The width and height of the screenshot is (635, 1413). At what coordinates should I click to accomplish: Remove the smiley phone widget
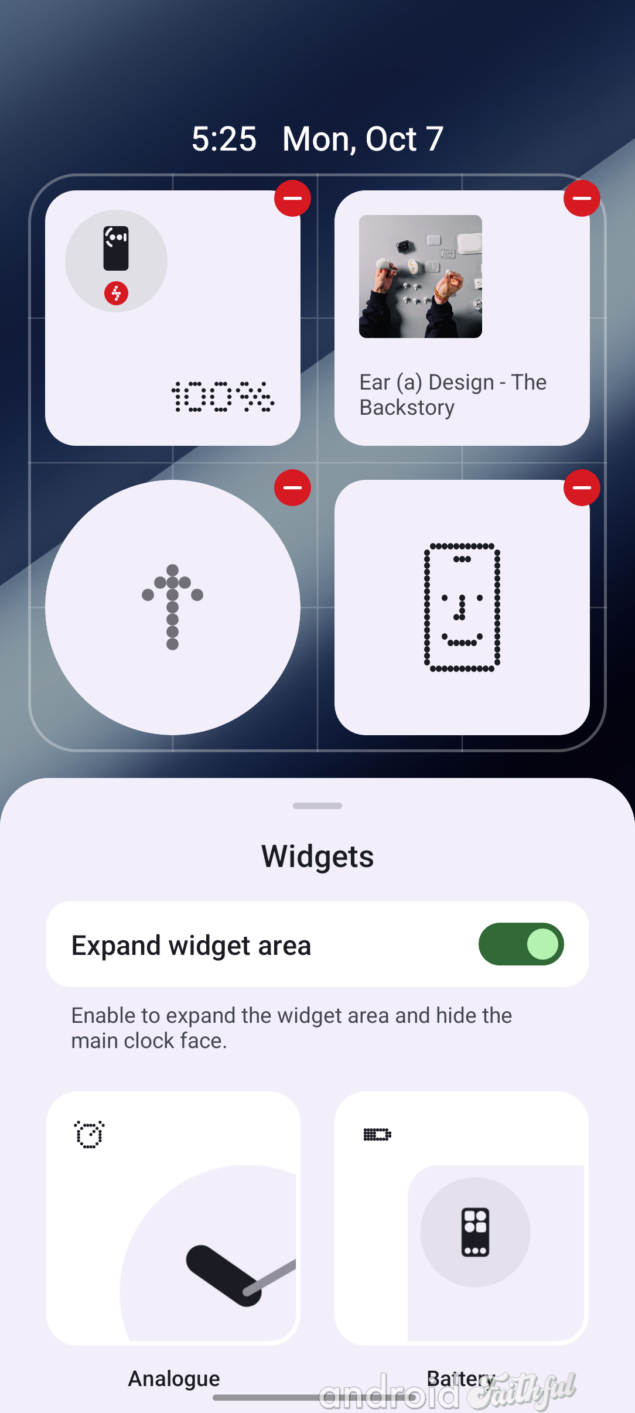582,488
